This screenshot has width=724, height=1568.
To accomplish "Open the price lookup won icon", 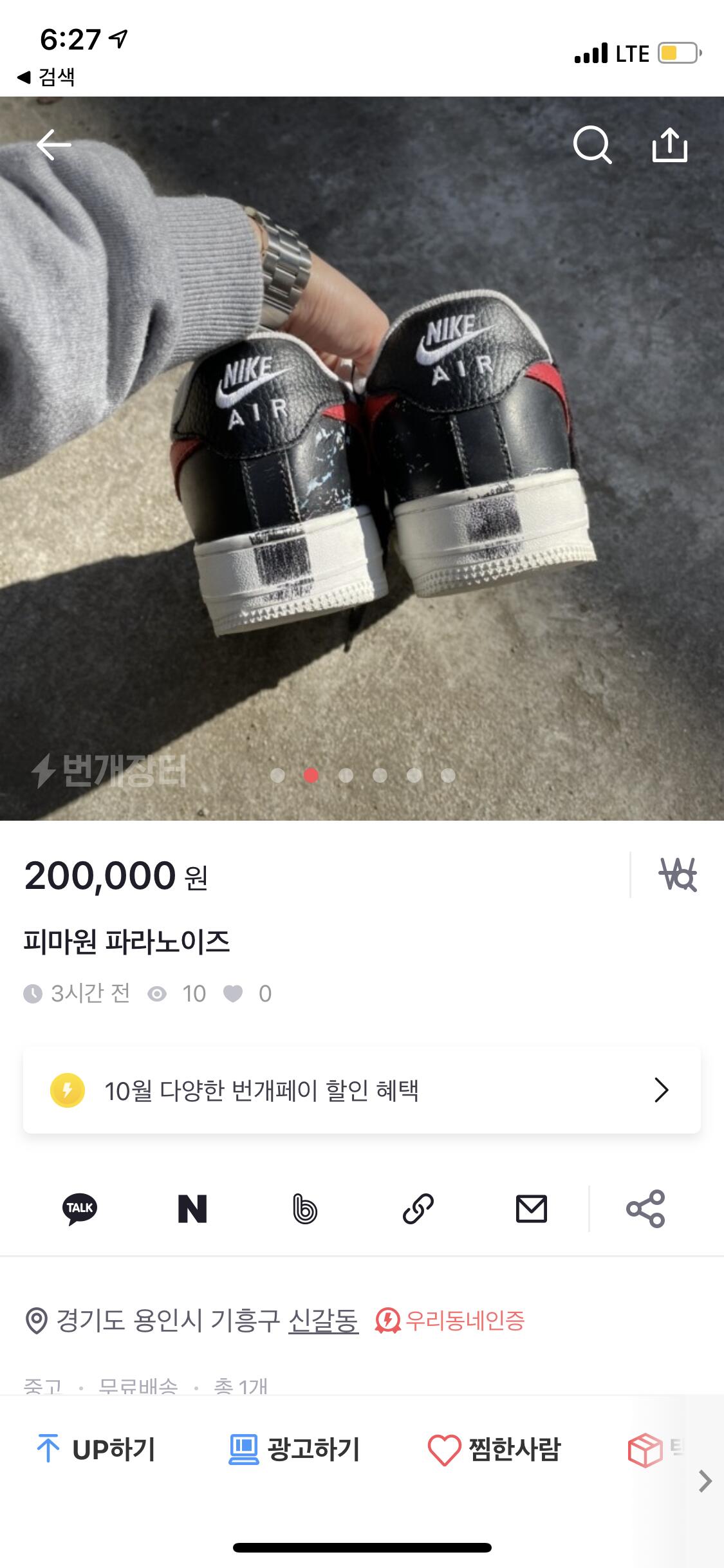I will [677, 875].
